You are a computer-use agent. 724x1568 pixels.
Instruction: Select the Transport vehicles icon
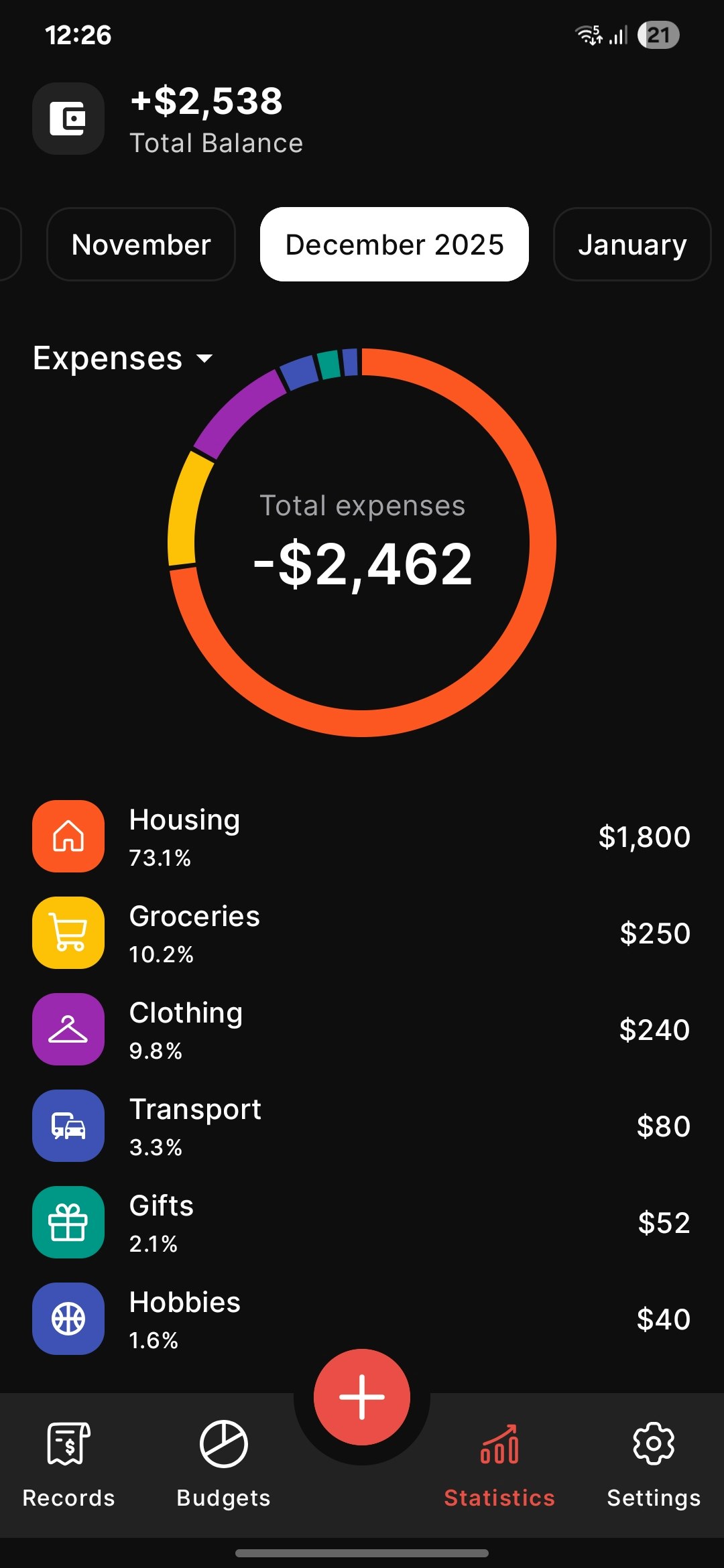68,1126
